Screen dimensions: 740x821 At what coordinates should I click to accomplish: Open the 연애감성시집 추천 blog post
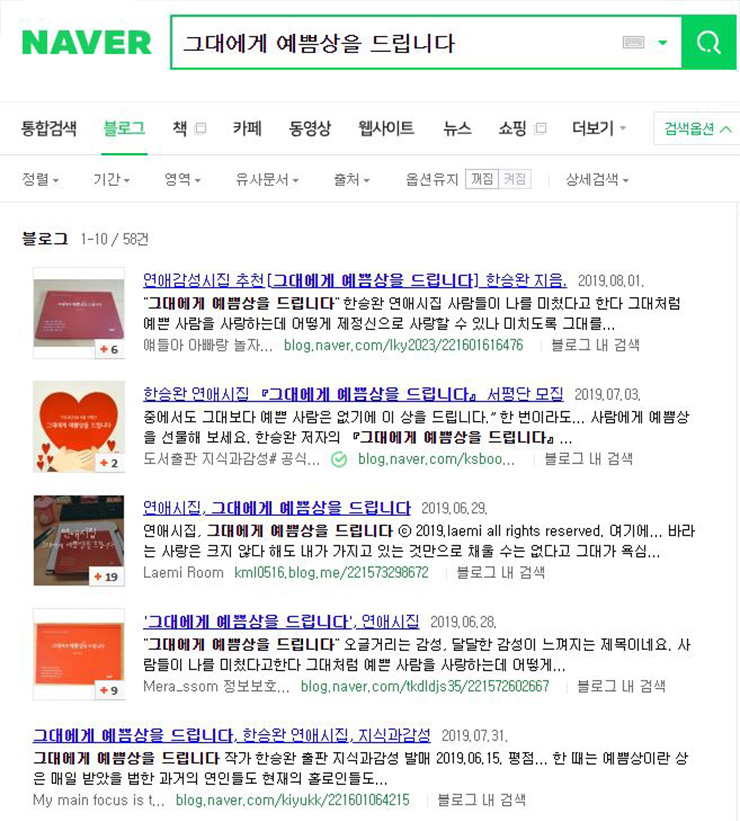[x=354, y=280]
